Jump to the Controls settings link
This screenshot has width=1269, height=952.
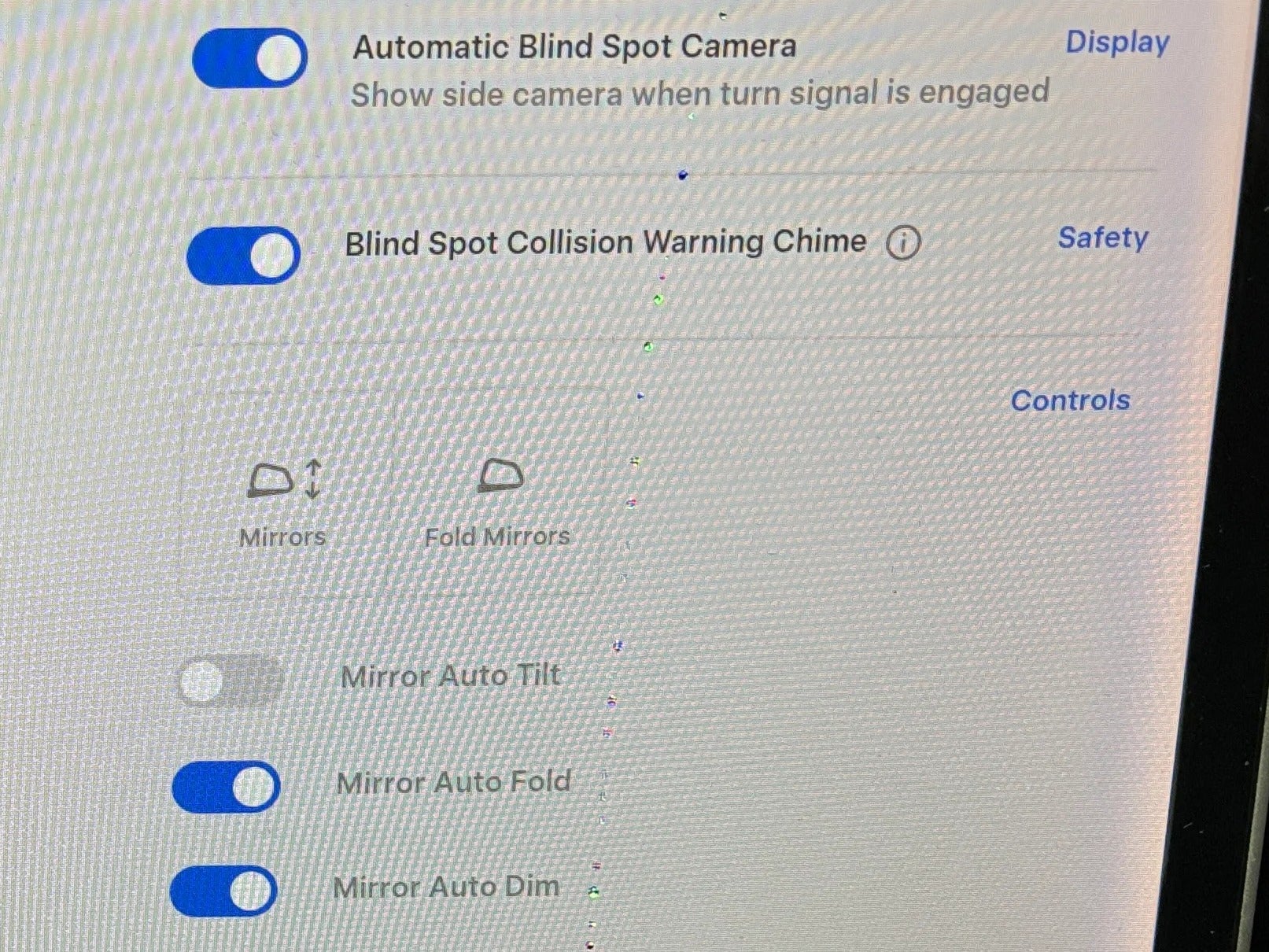[x=1070, y=400]
